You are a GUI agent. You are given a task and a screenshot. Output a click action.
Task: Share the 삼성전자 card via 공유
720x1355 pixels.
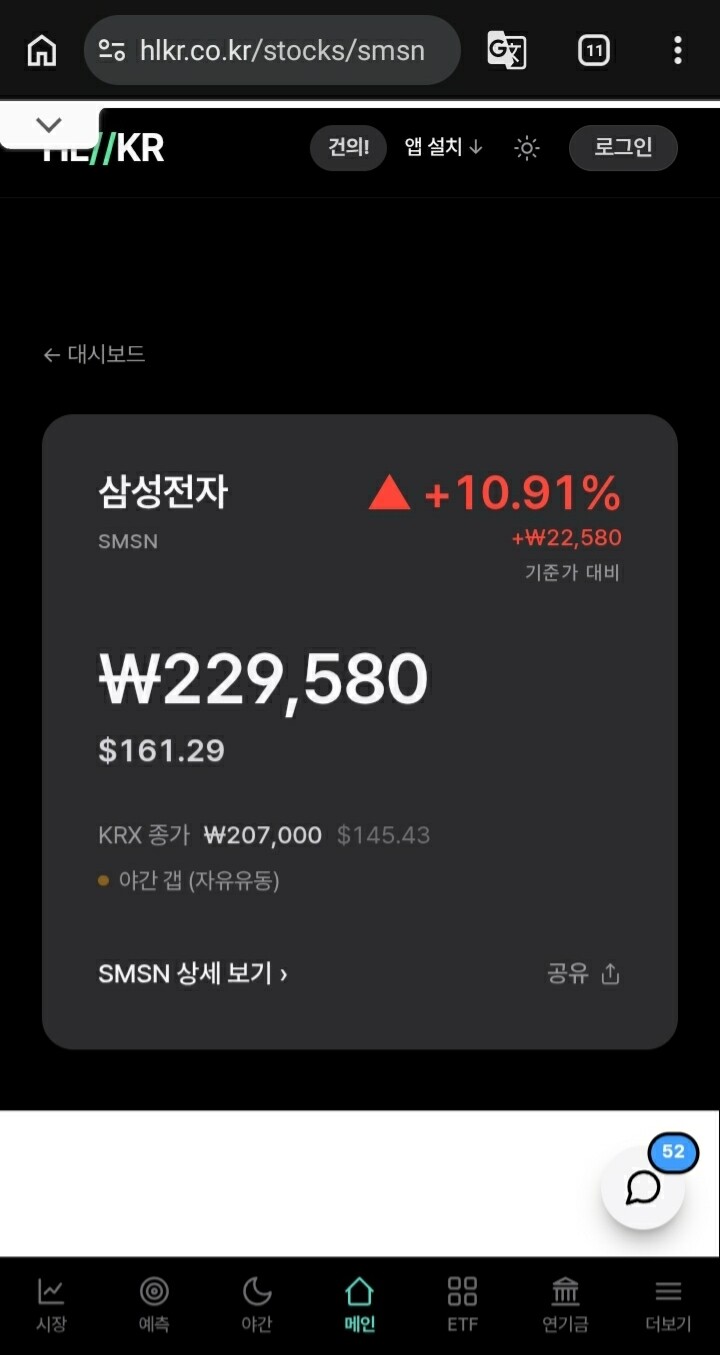[584, 974]
